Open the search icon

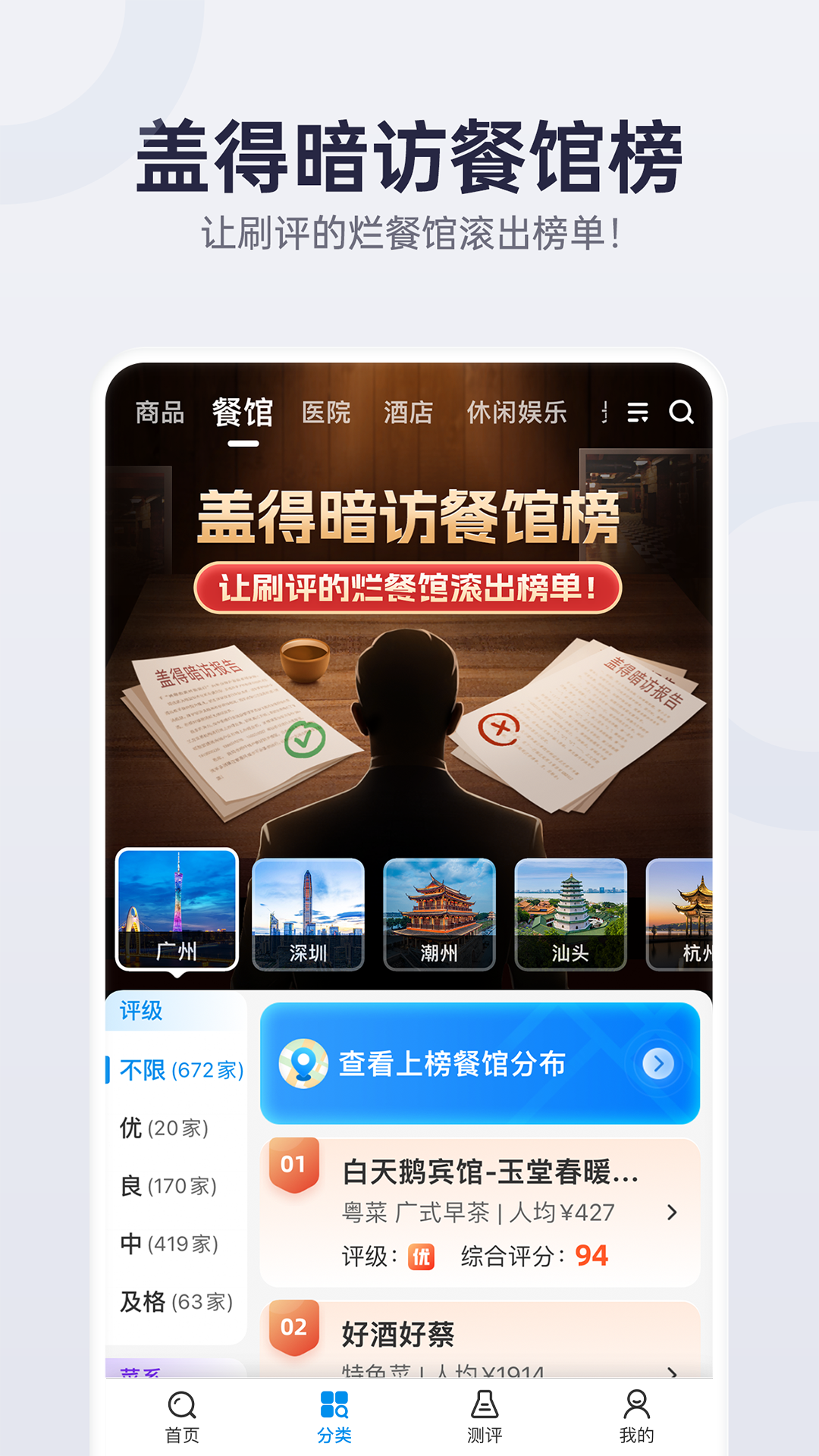coord(683,413)
